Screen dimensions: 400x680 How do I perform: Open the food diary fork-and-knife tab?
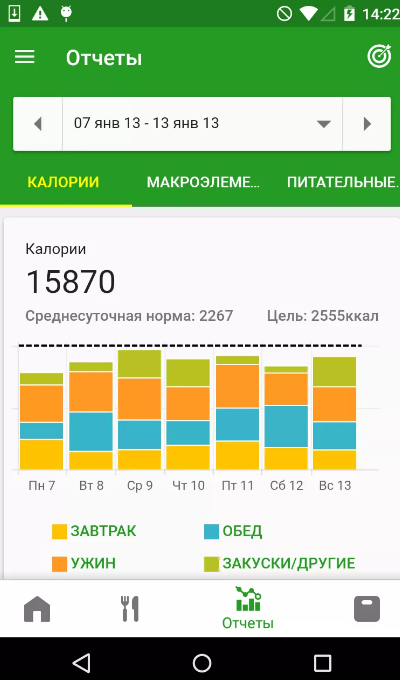point(129,609)
